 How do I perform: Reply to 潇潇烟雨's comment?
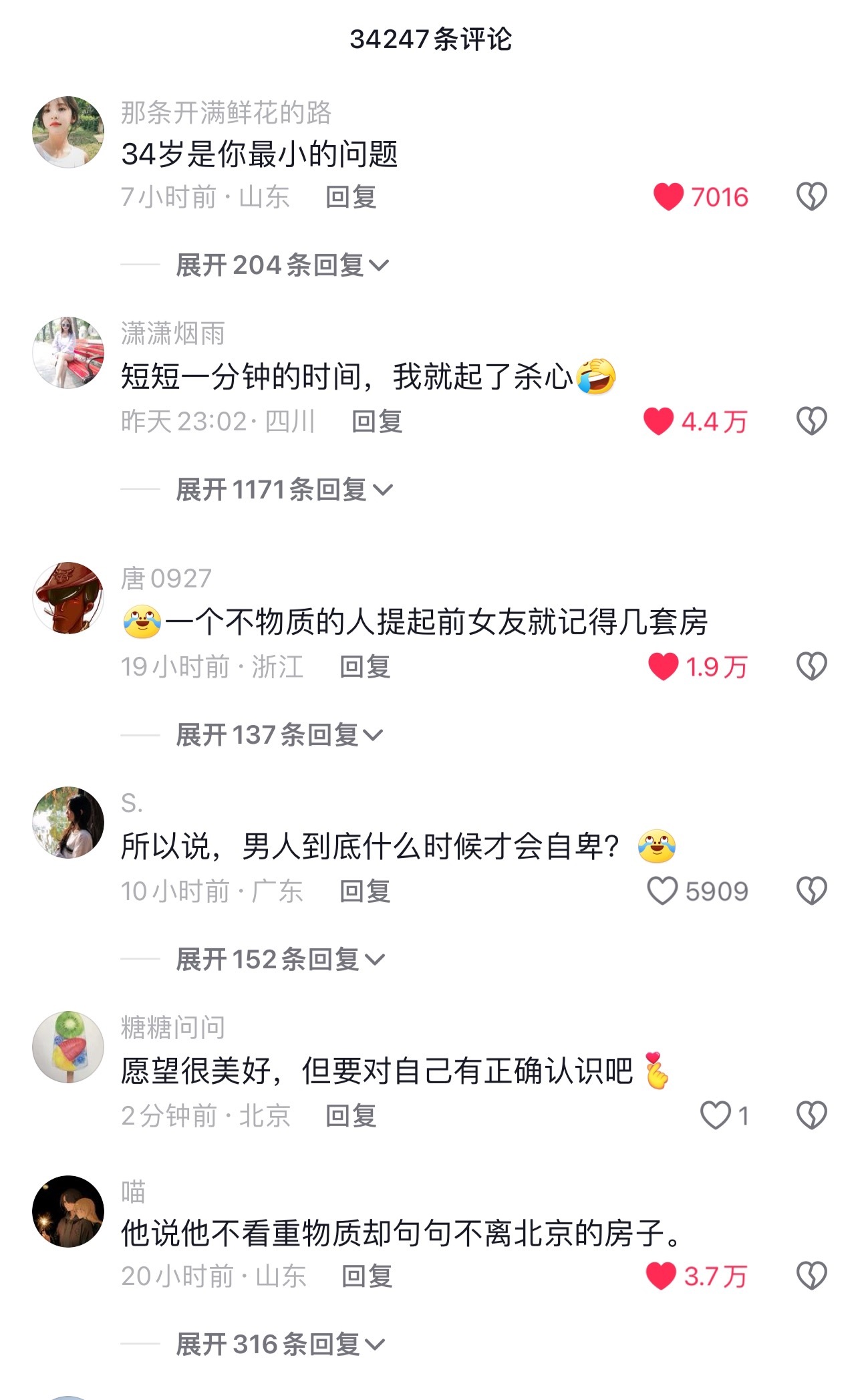(377, 422)
